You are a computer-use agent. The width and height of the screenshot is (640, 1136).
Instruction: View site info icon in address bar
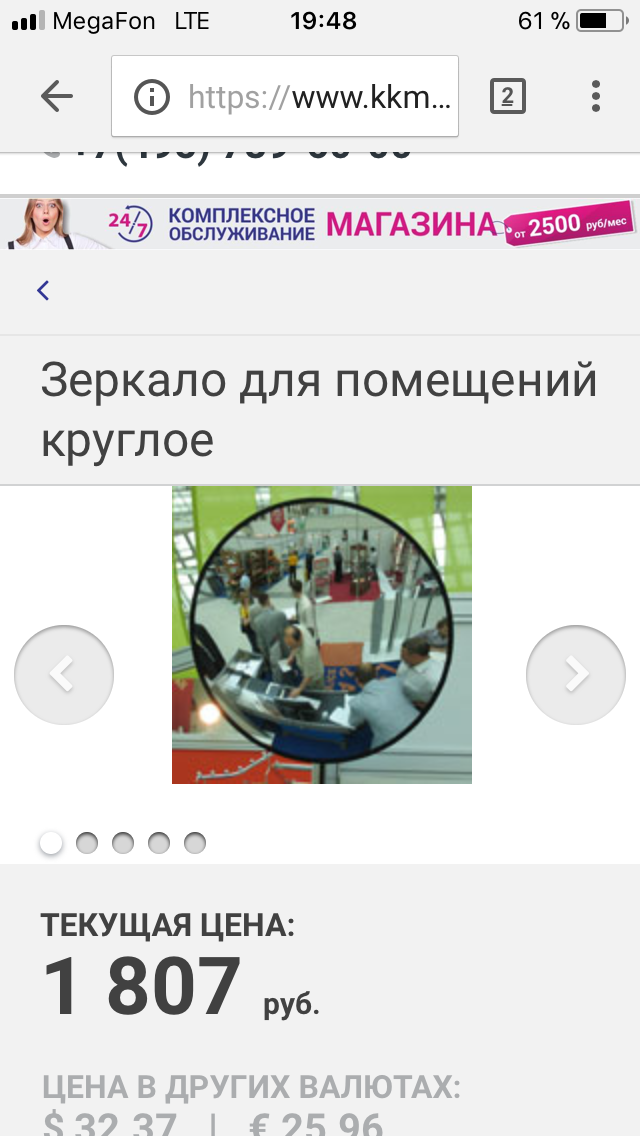(152, 96)
